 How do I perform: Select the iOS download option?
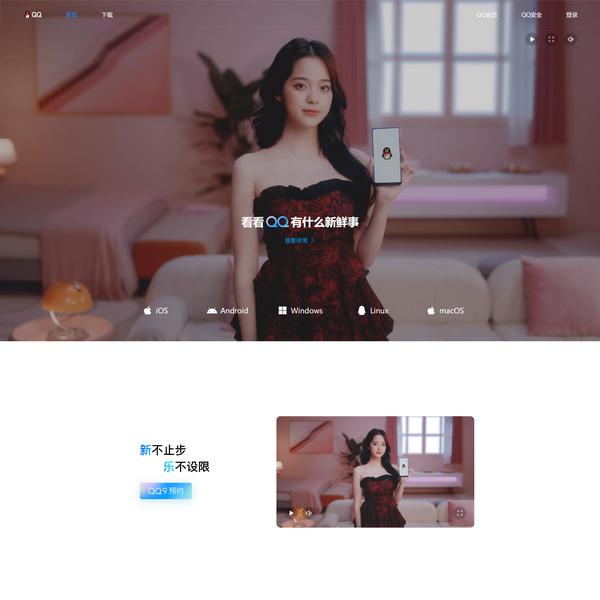pyautogui.click(x=155, y=311)
